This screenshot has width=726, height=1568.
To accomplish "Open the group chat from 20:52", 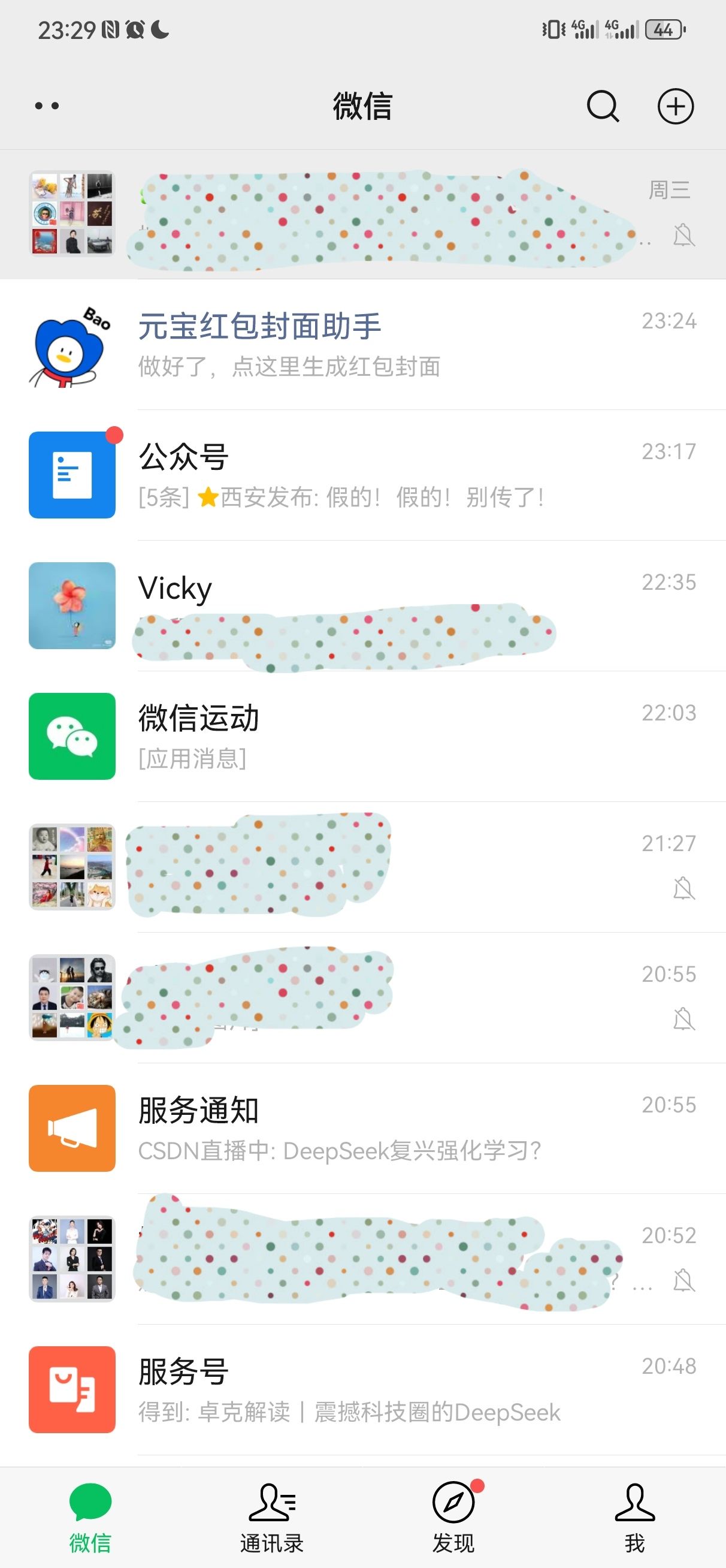I will click(362, 1259).
